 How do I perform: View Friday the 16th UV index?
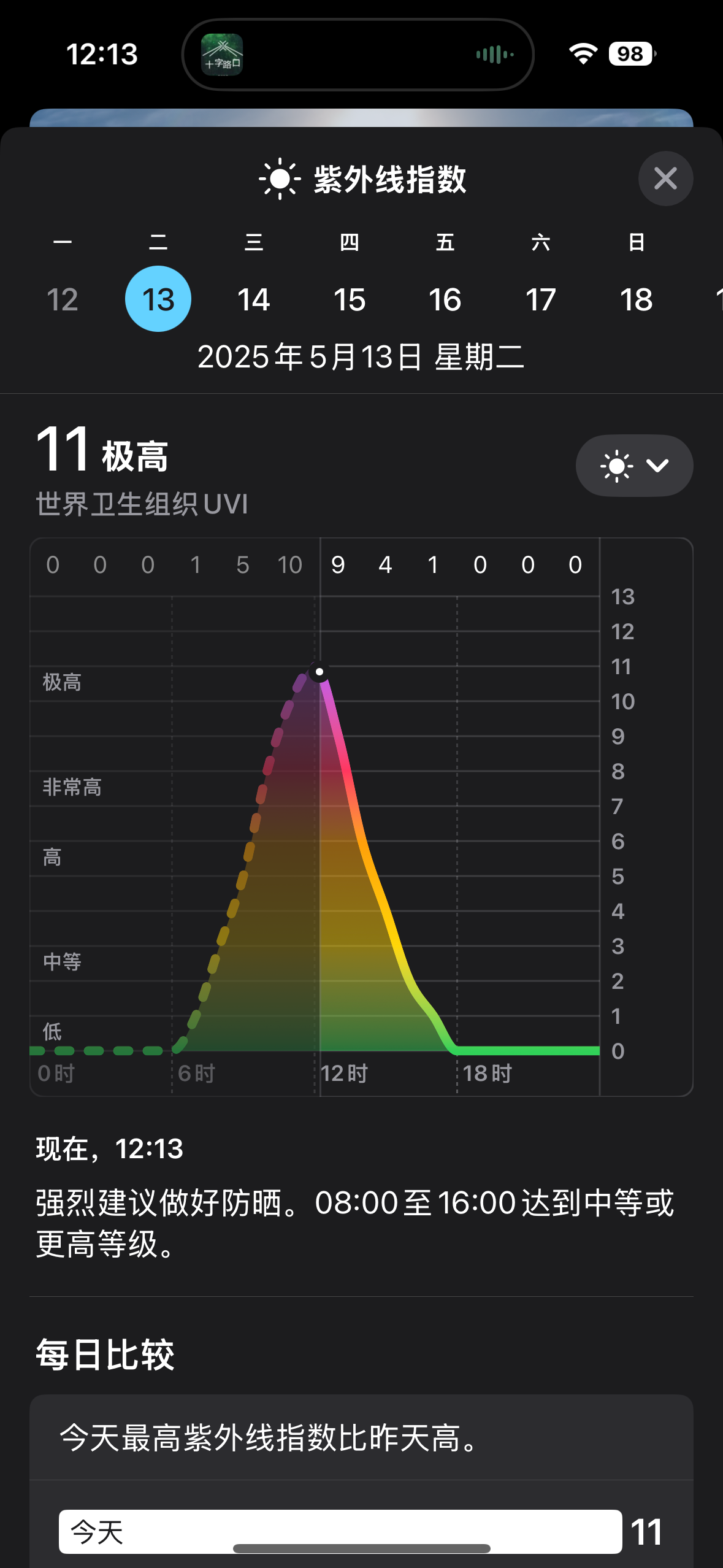pyautogui.click(x=445, y=299)
